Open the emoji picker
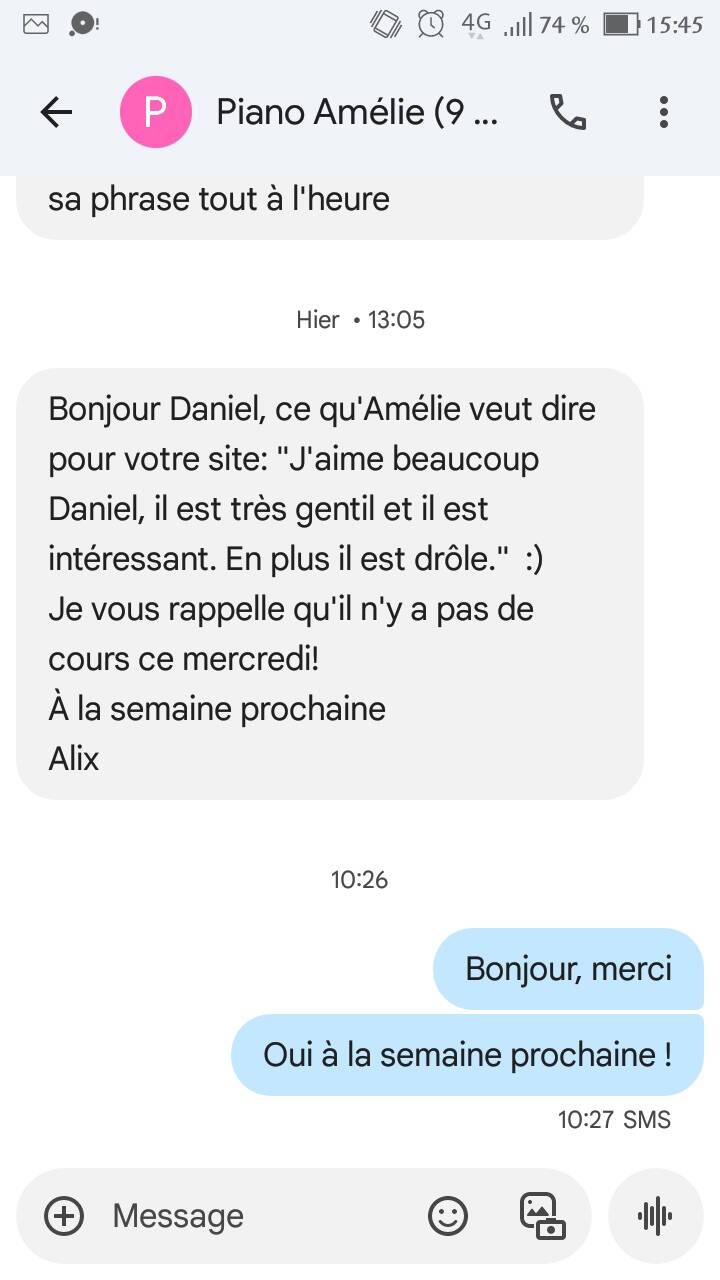720x1280 pixels. 447,1216
